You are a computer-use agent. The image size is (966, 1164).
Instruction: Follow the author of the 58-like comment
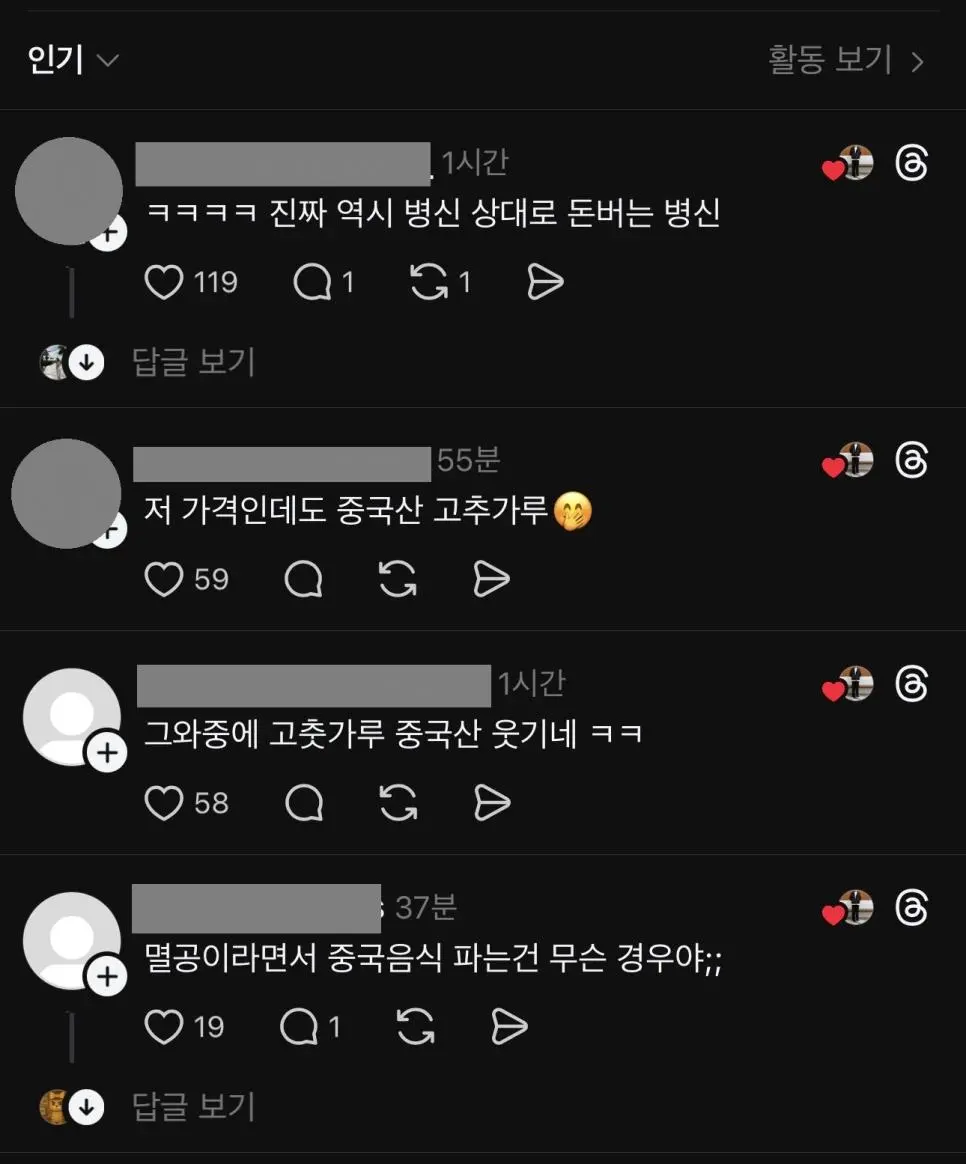click(106, 753)
